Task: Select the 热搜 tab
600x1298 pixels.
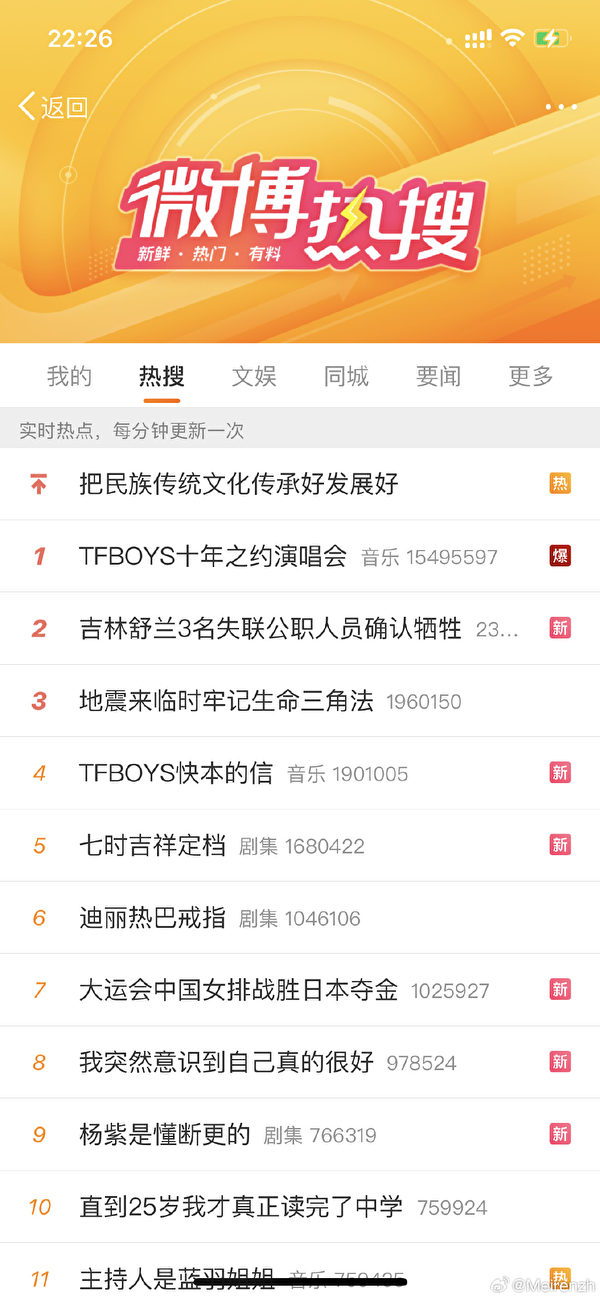Action: 161,376
